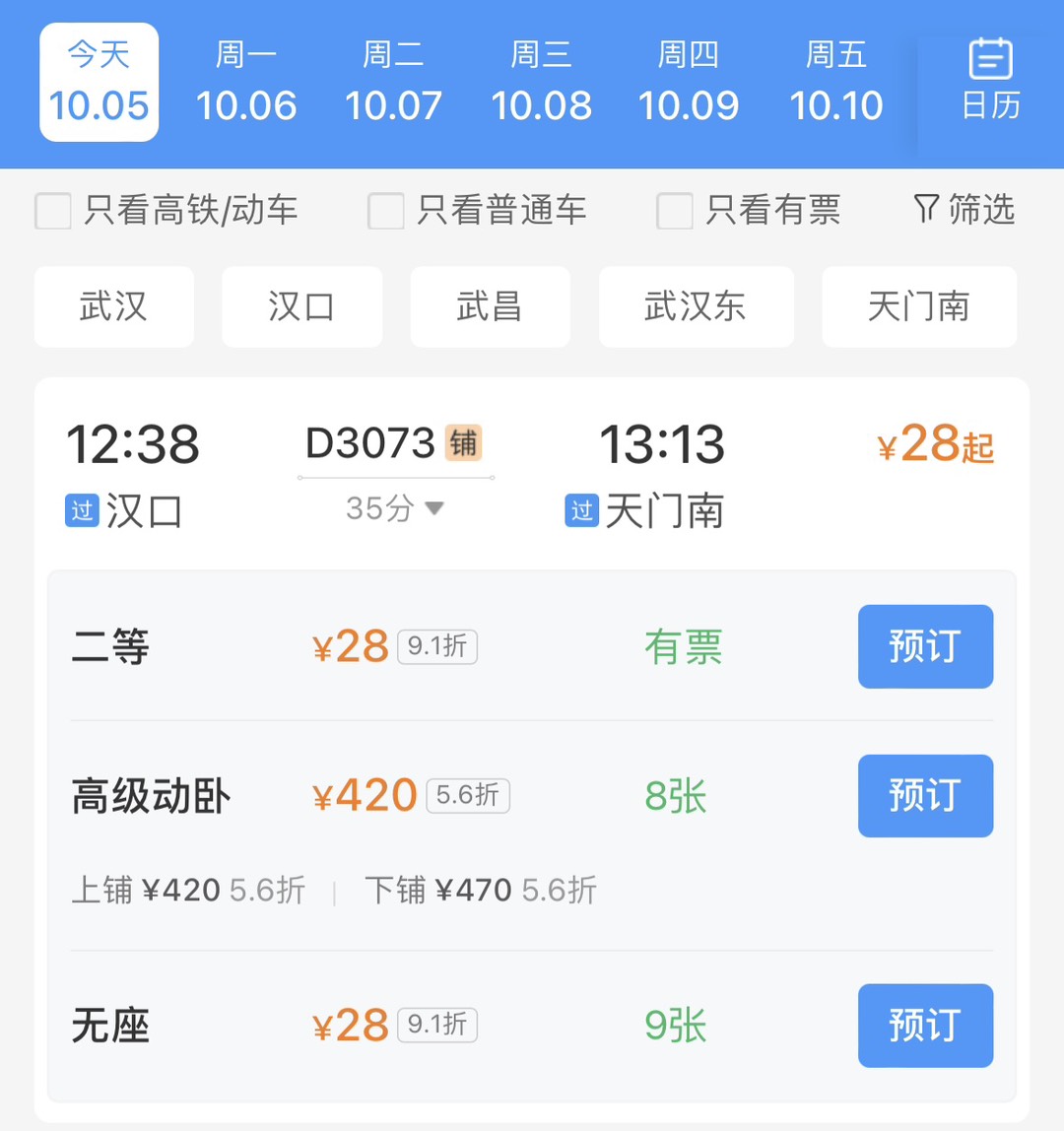Select the 天门南 station chip
Screen dimensions: 1064x1131
[919, 306]
